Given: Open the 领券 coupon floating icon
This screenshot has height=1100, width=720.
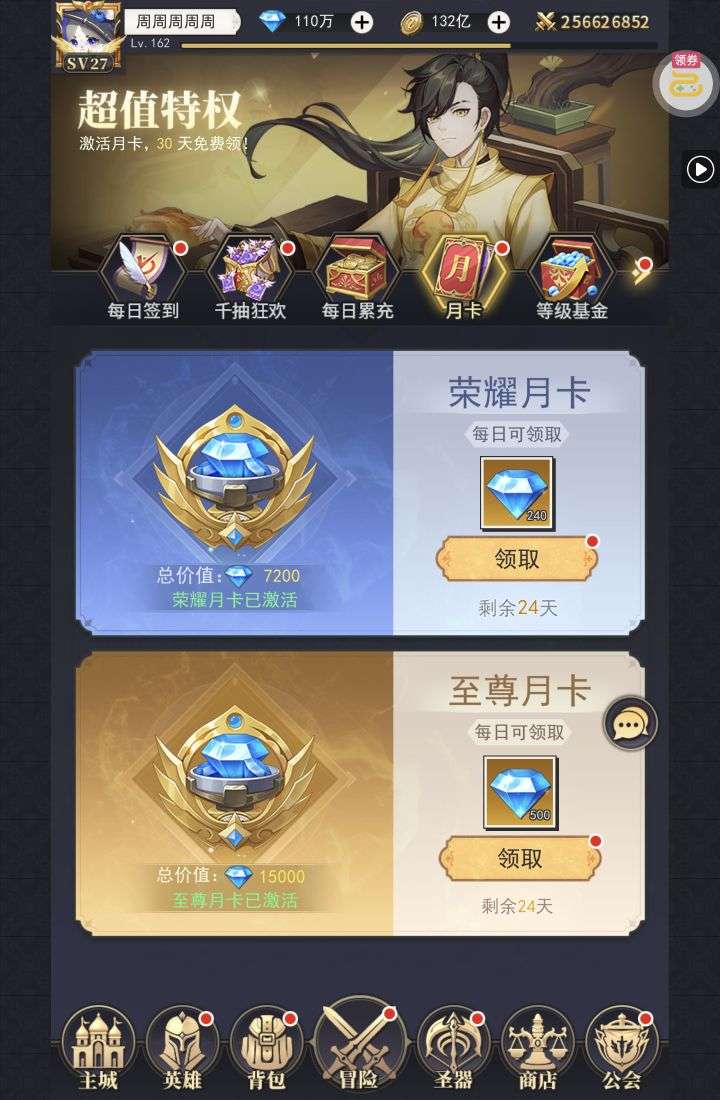Looking at the screenshot, I should click(687, 83).
